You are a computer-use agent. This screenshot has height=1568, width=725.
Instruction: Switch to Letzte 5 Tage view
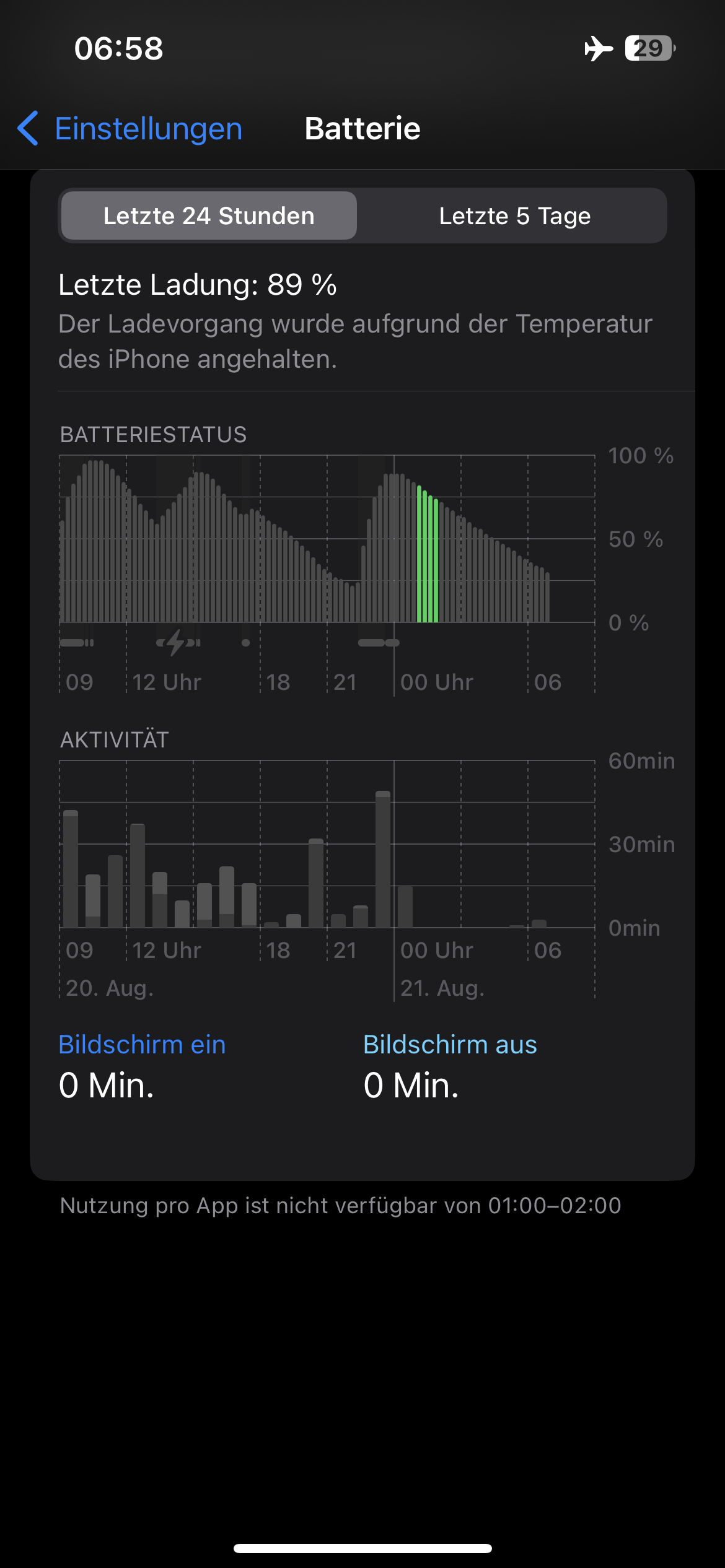coord(514,216)
